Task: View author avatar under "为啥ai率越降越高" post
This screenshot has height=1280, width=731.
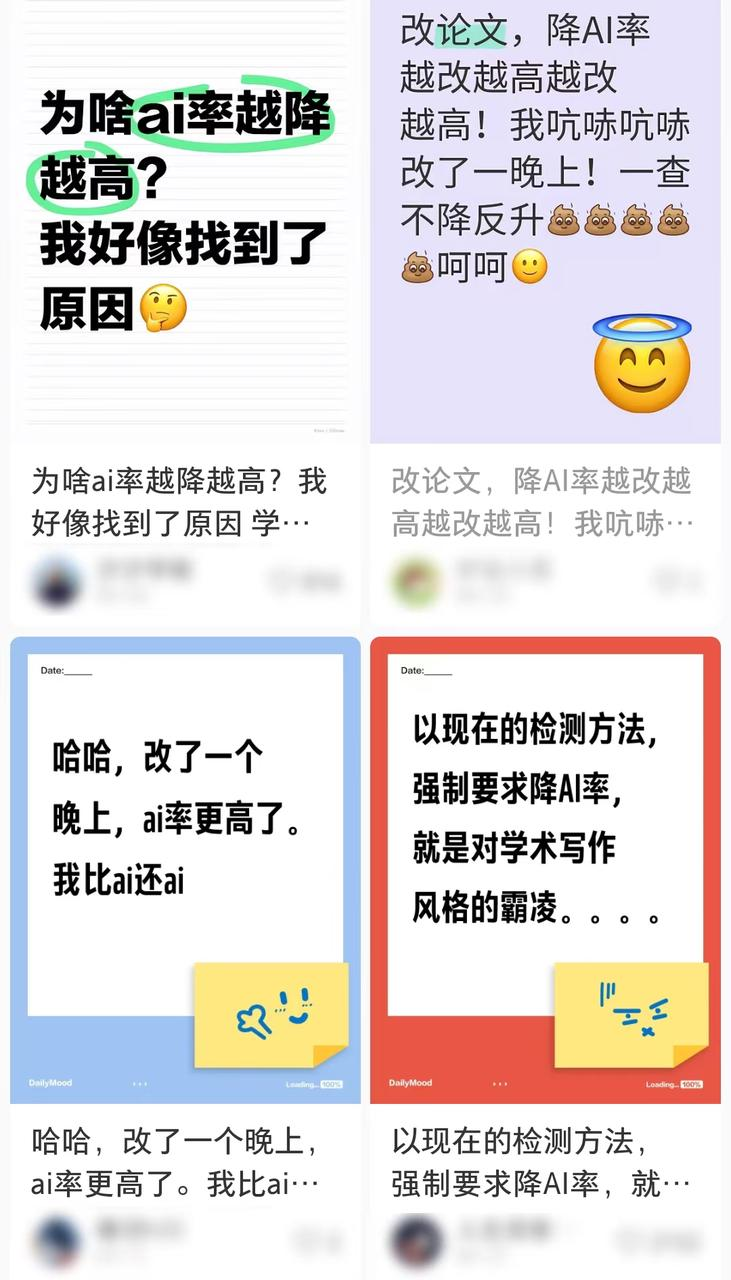Action: (x=57, y=581)
